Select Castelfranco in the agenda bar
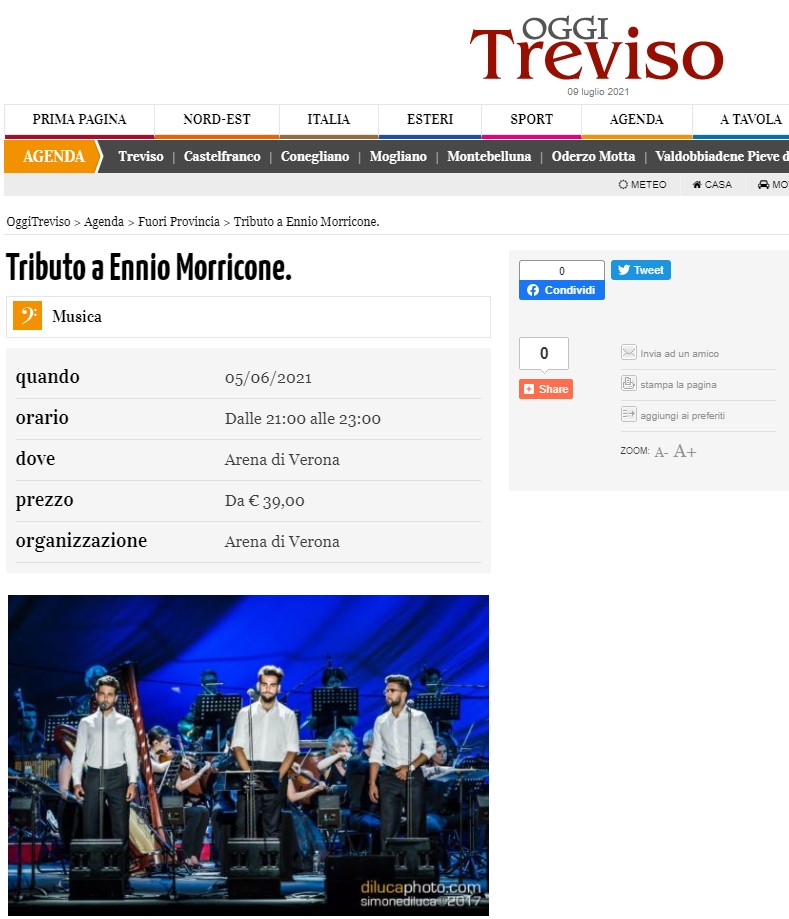Screen dimensions: 789x919 point(222,157)
